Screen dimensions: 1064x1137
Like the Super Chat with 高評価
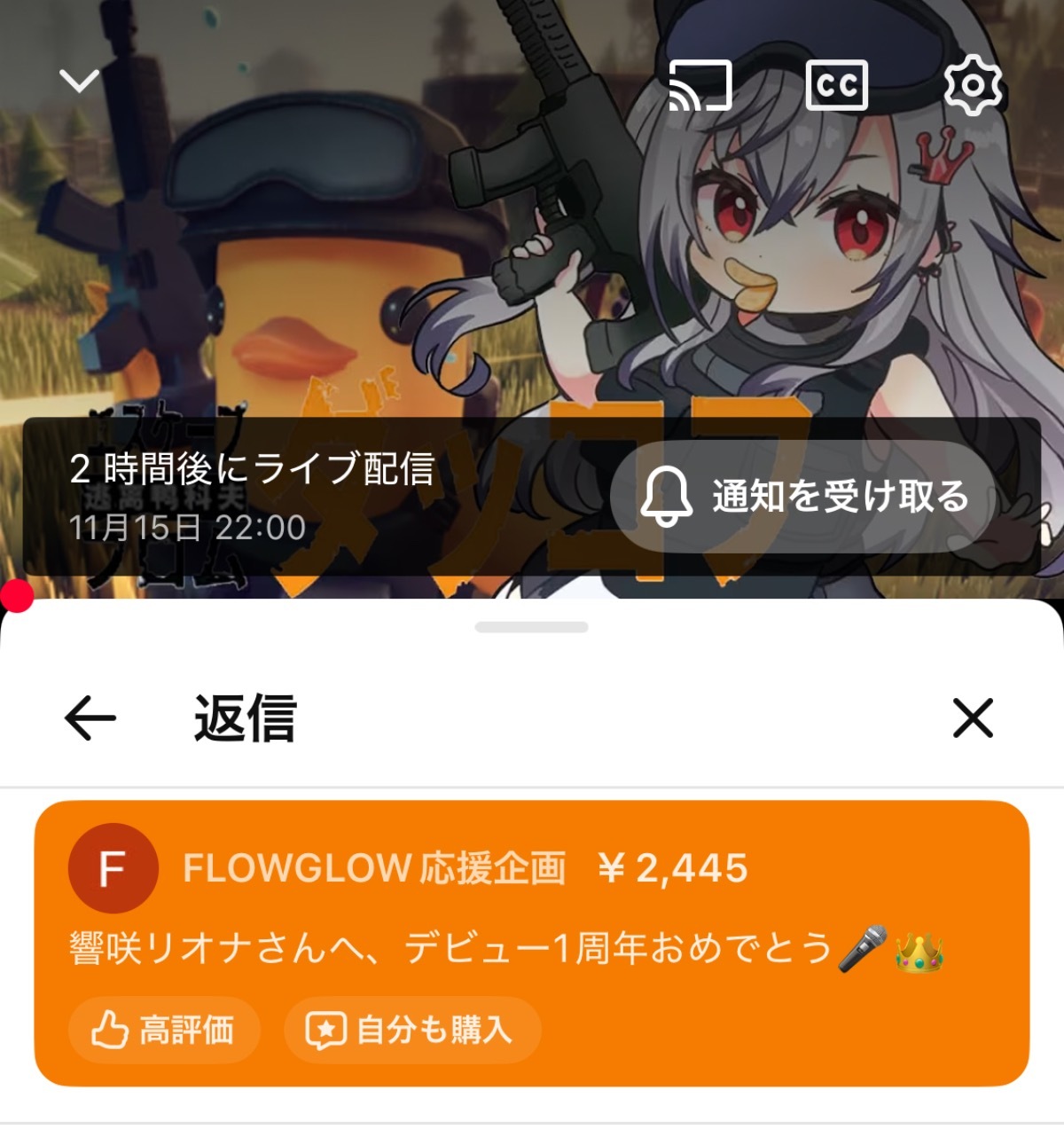point(164,1031)
